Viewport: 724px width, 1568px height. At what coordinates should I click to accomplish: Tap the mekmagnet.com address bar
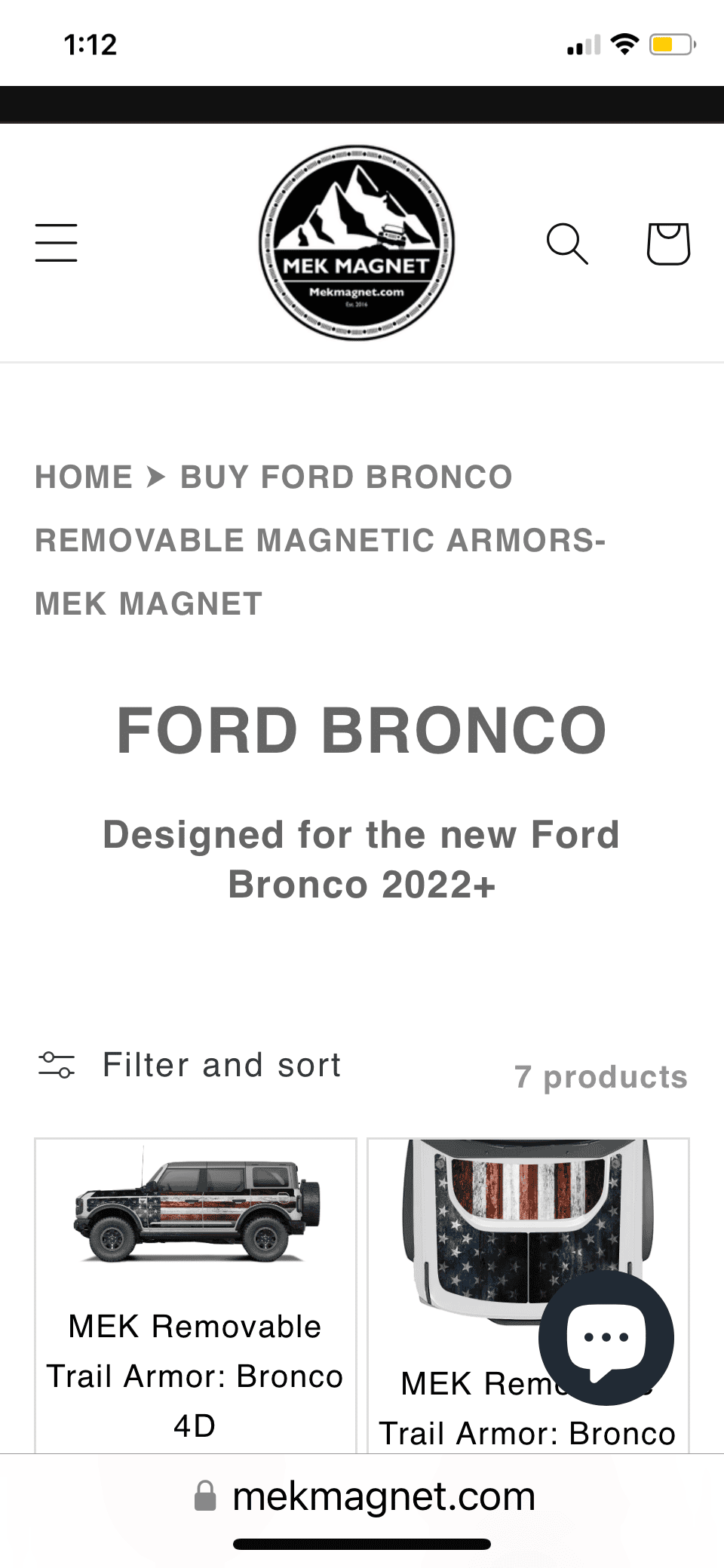point(384,1496)
